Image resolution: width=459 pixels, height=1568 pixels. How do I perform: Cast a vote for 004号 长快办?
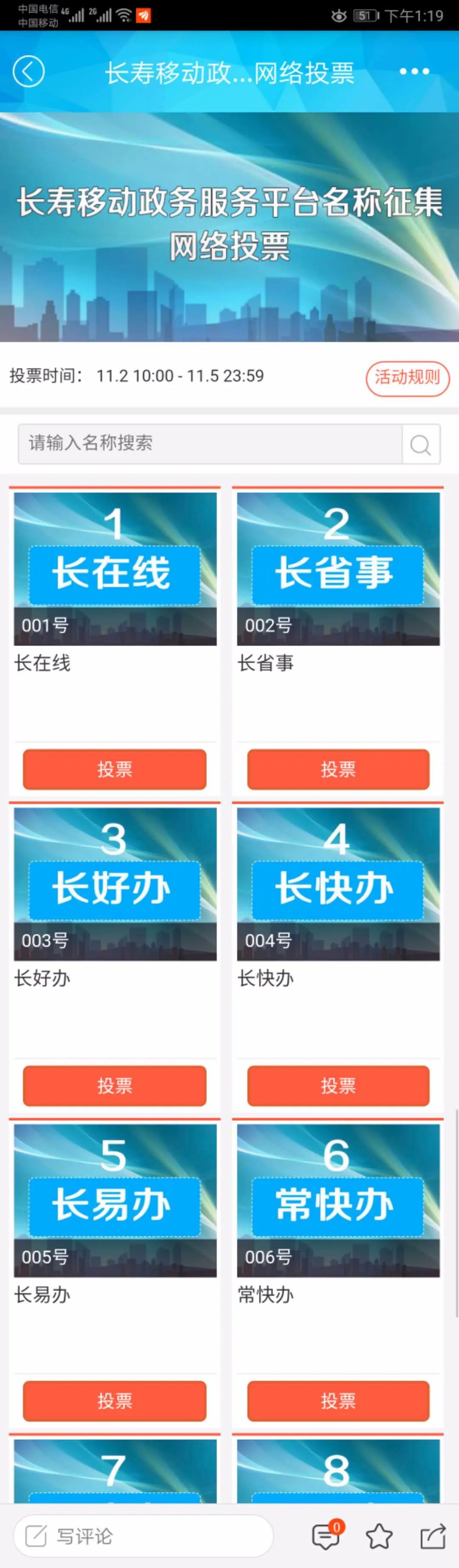(338, 1085)
